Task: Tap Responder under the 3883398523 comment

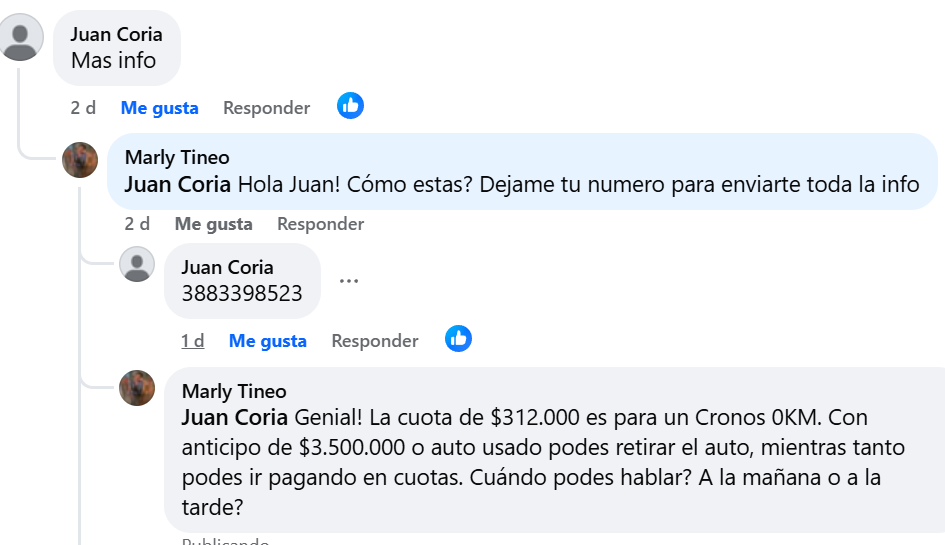Action: click(374, 341)
